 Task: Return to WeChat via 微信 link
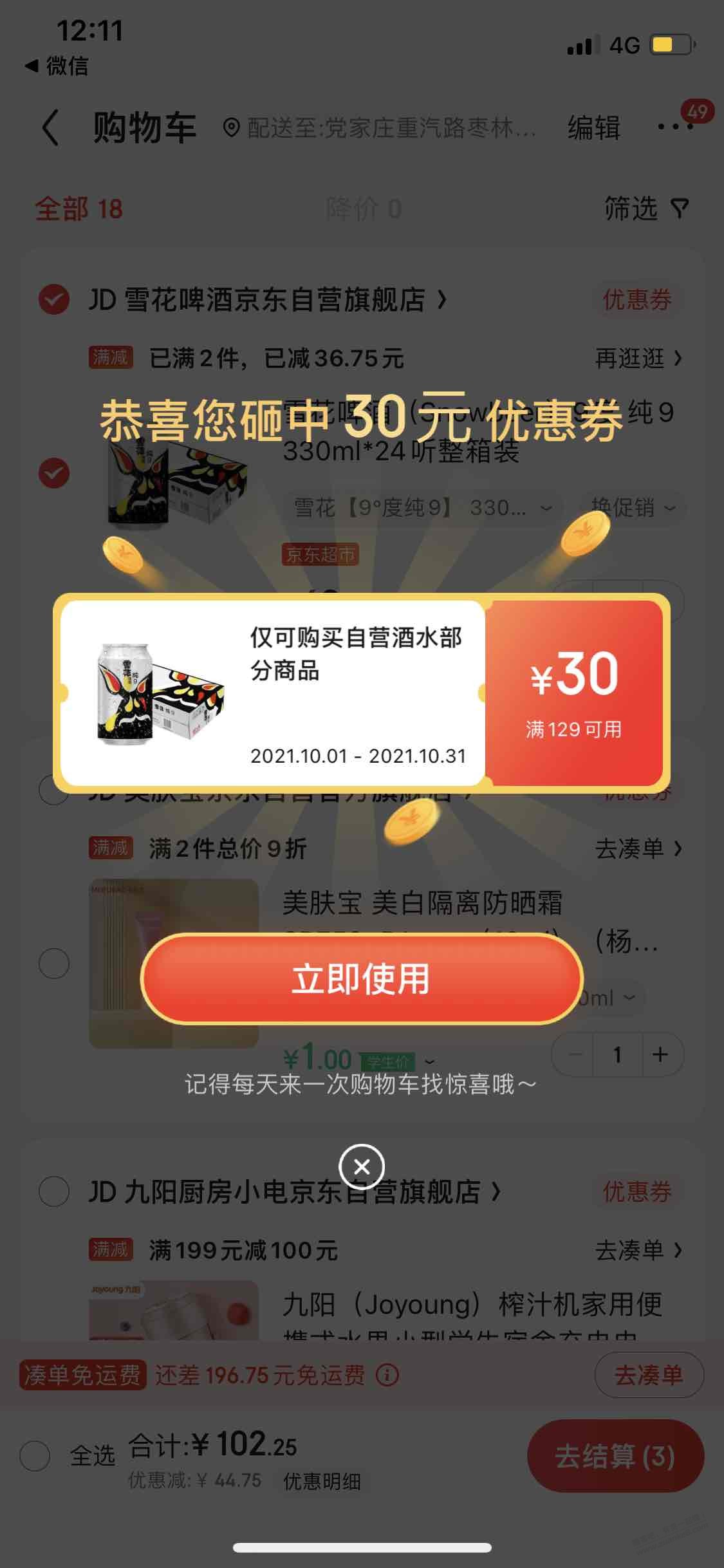click(x=57, y=66)
